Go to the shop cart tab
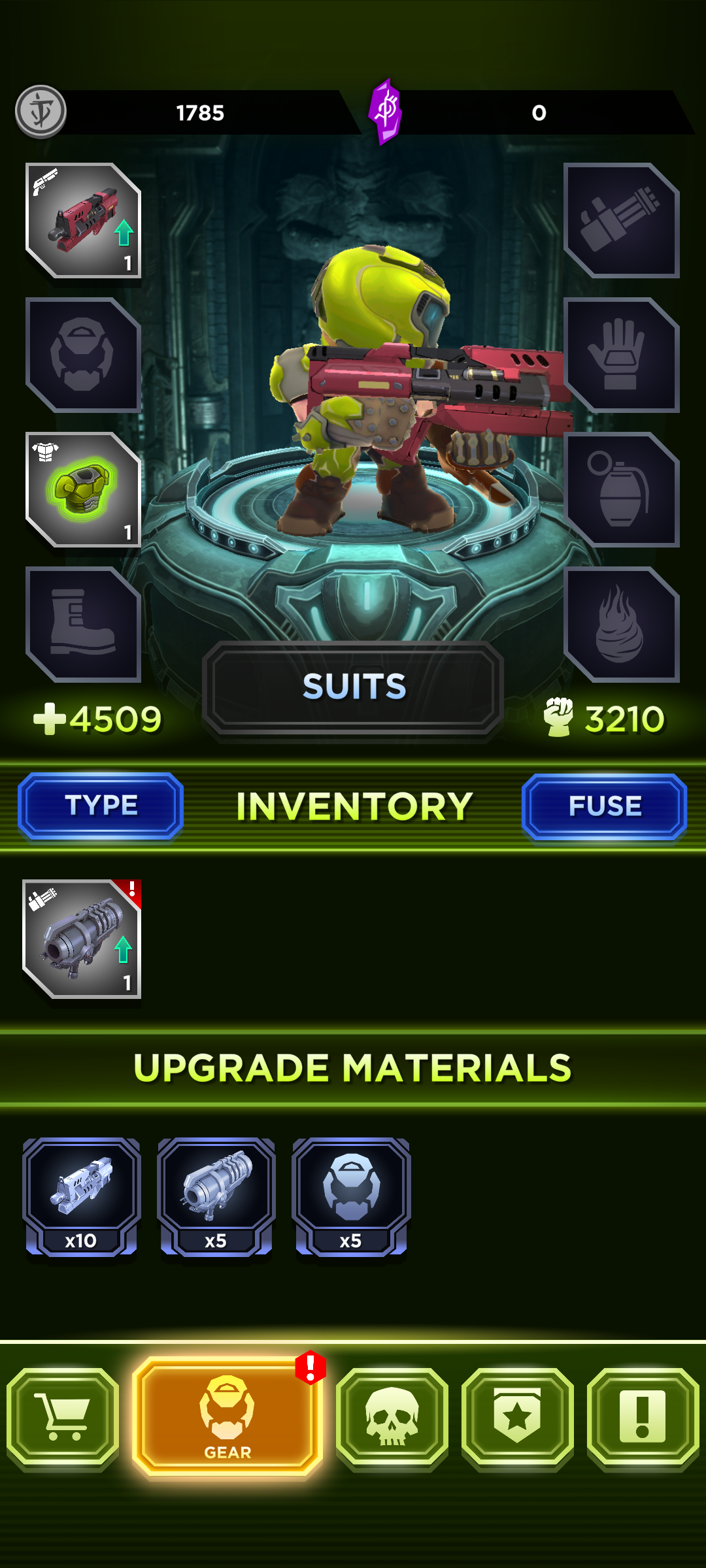Viewport: 706px width, 1568px height. (x=63, y=1418)
